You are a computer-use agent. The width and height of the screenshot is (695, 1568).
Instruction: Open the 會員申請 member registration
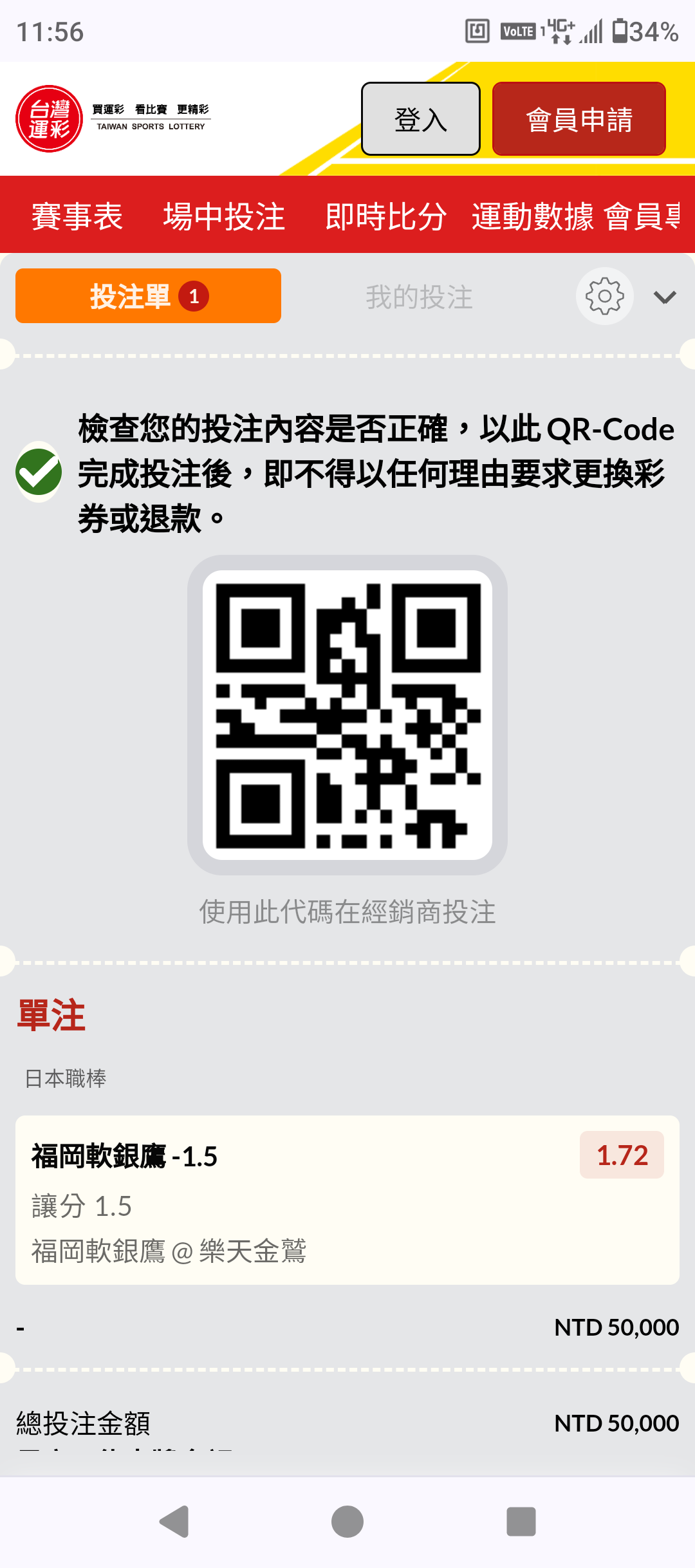coord(579,119)
